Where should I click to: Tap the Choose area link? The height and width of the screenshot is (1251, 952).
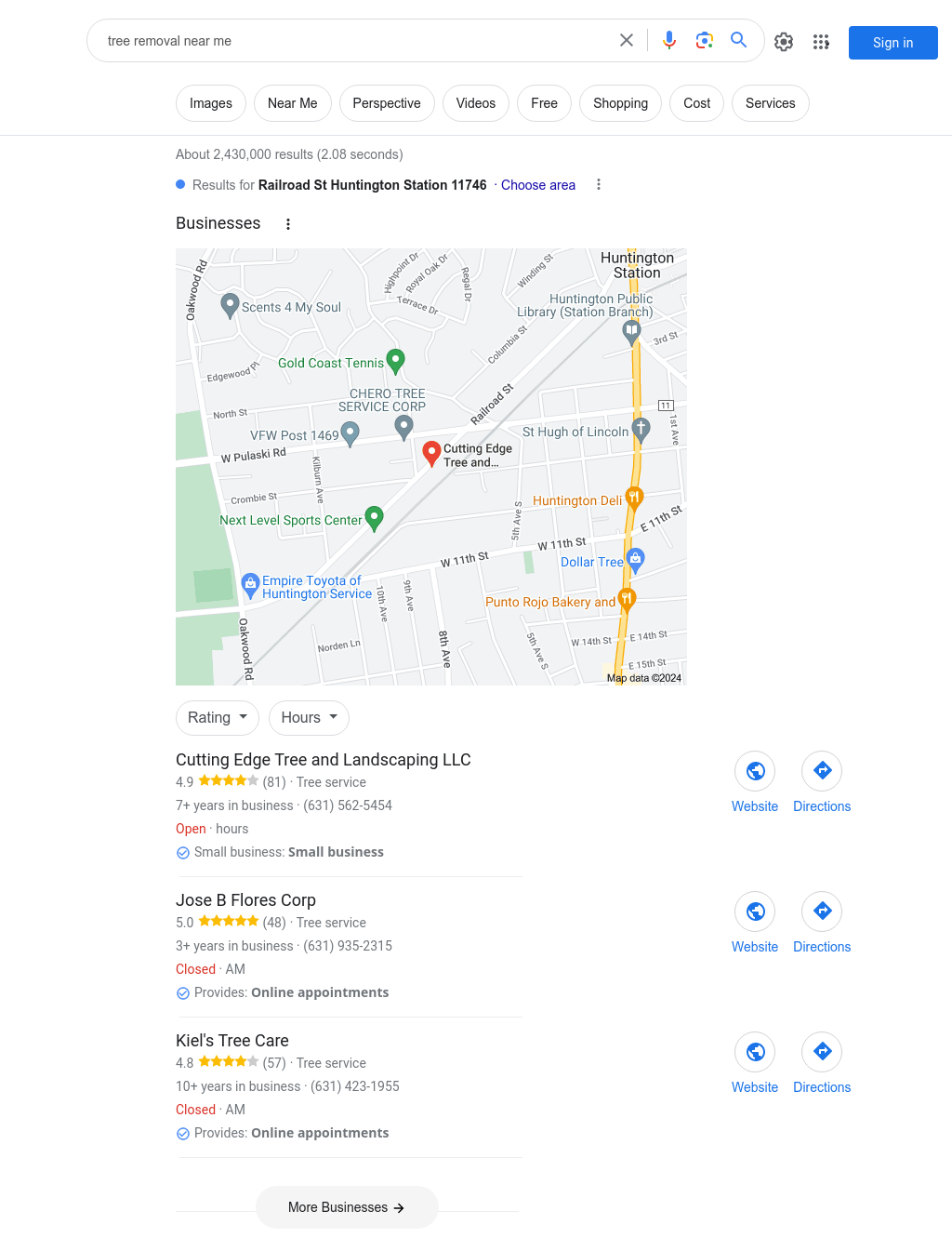[538, 185]
